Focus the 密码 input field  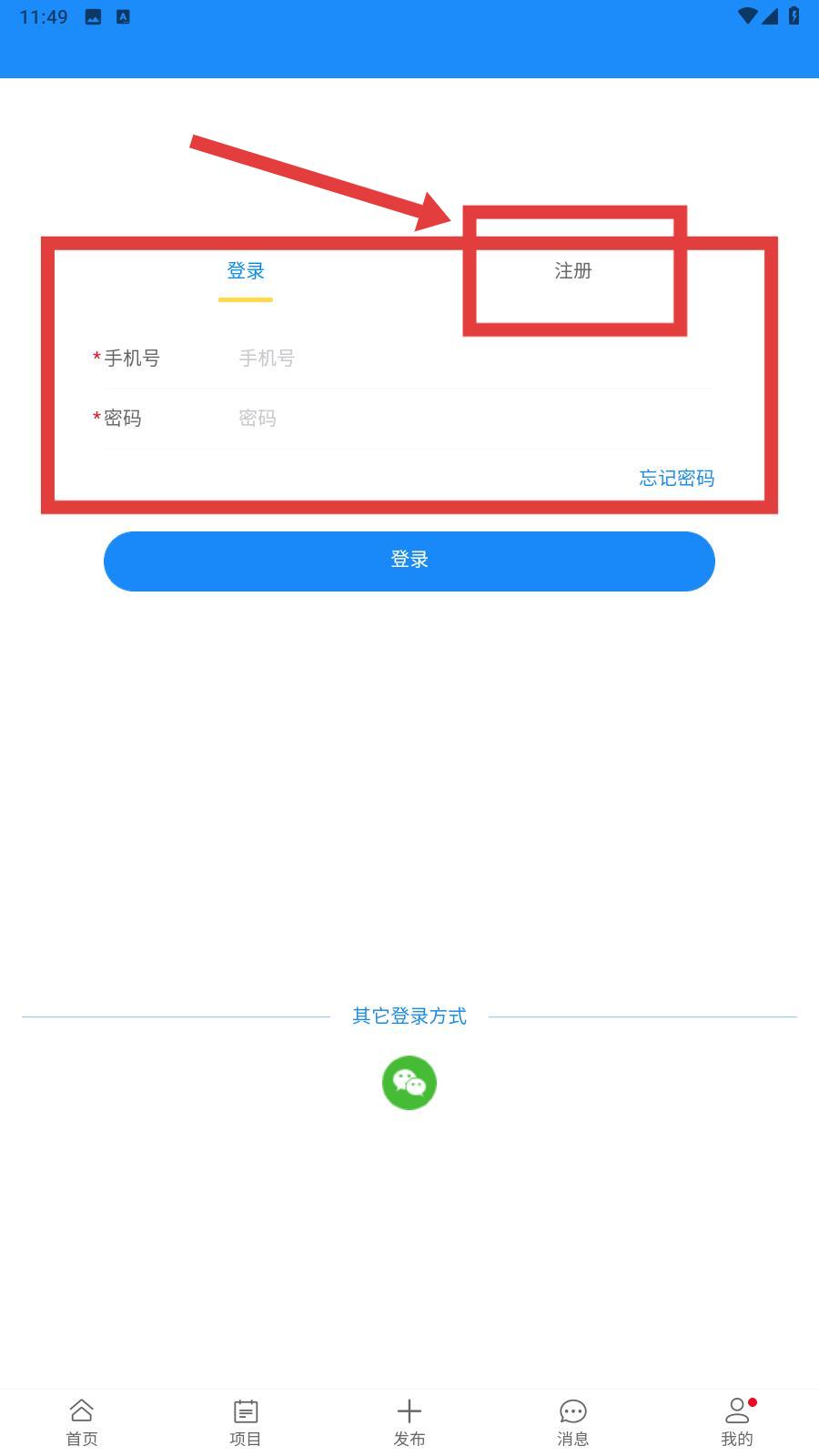pos(475,419)
